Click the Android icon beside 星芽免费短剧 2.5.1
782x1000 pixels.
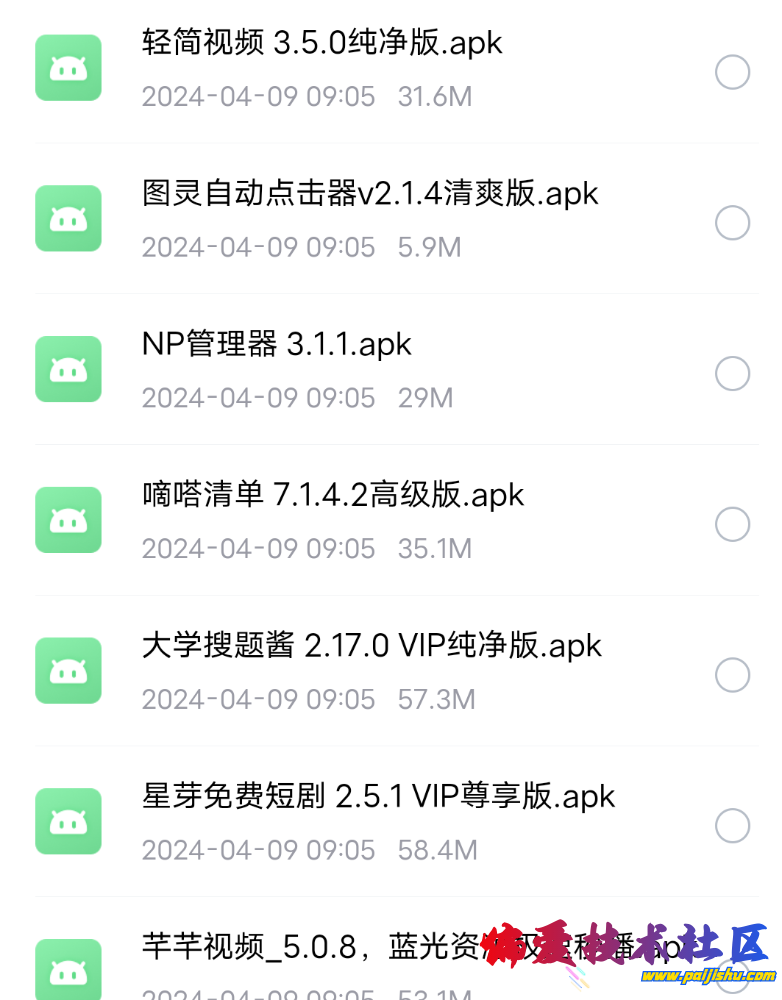coord(67,821)
